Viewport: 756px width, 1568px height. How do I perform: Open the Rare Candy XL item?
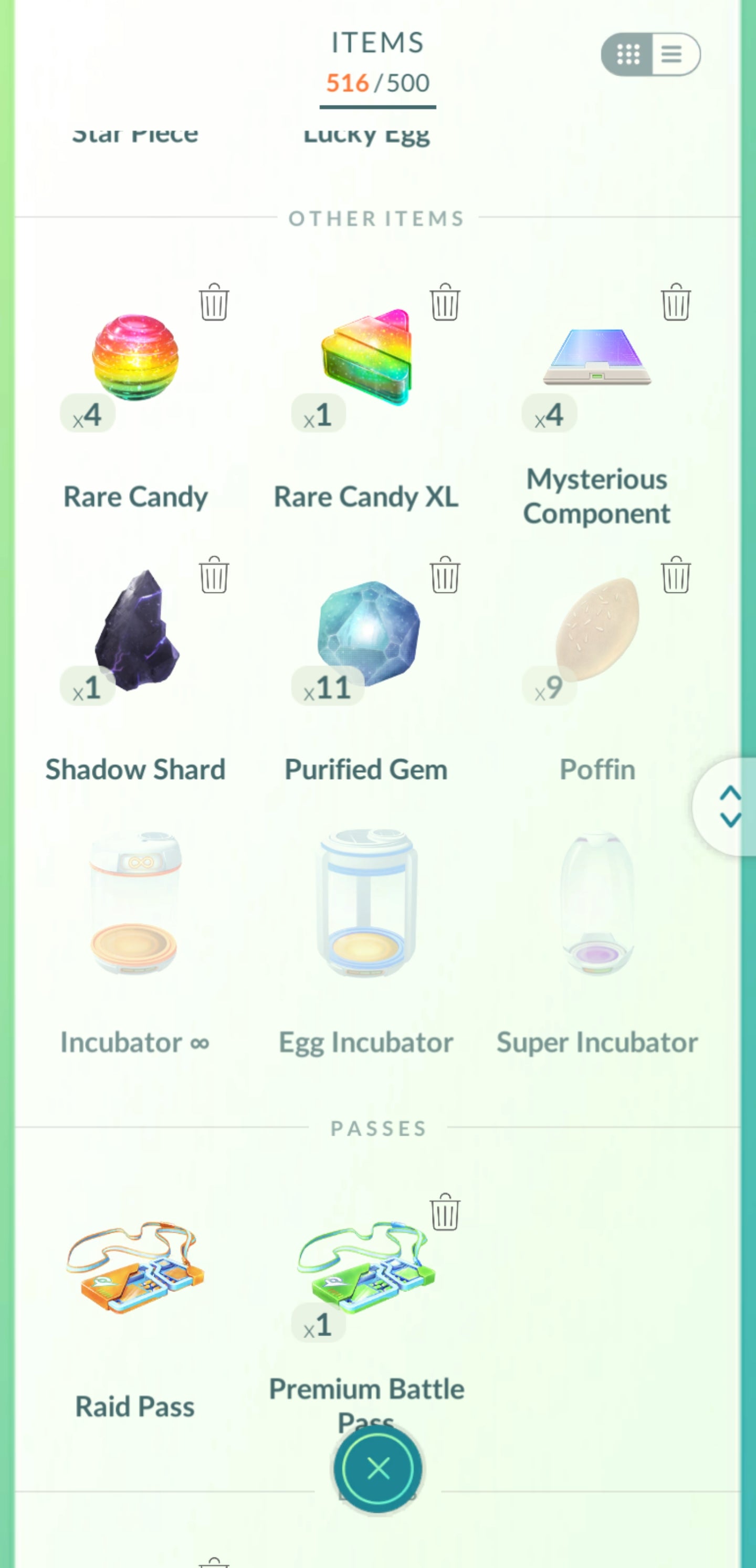point(366,359)
